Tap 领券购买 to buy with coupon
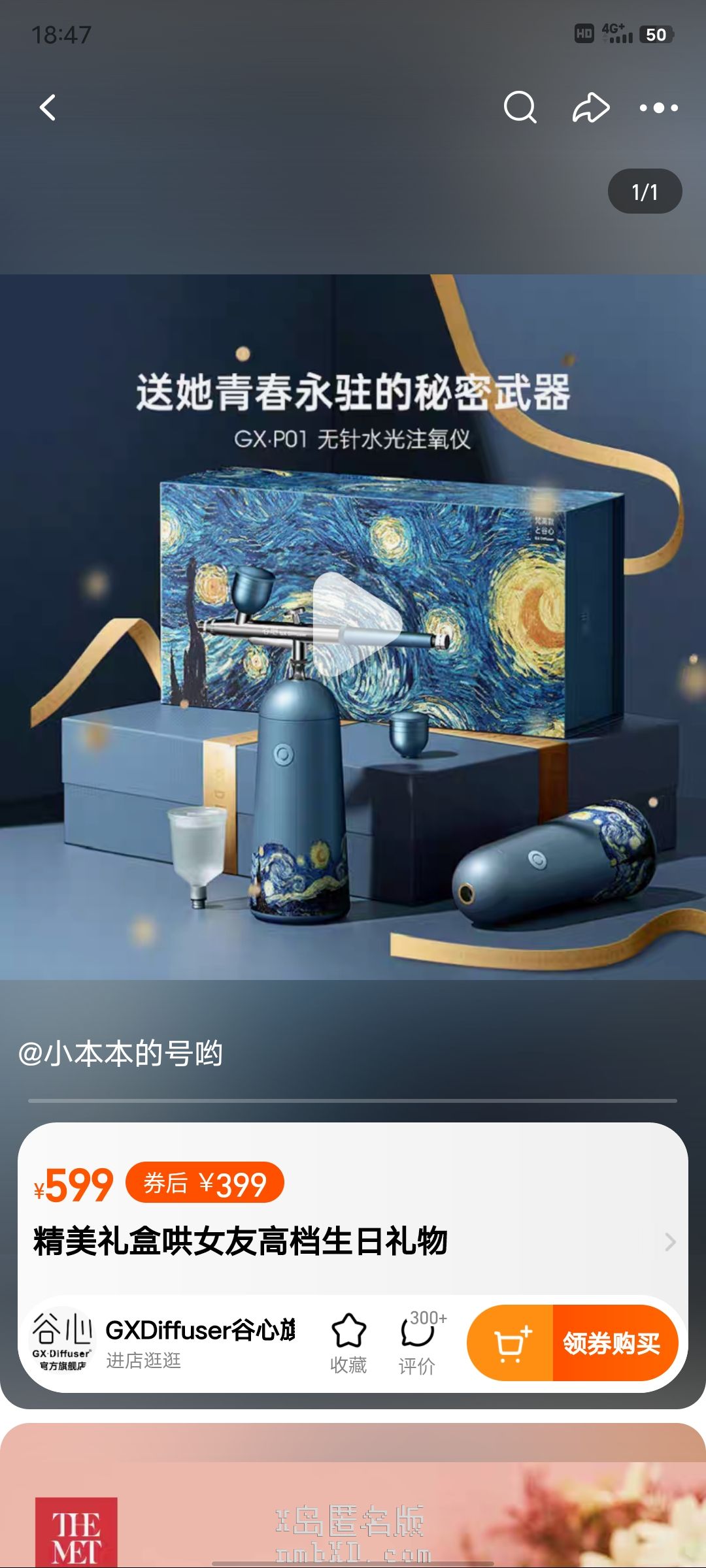Screen dimensions: 706x1568 coord(612,1343)
